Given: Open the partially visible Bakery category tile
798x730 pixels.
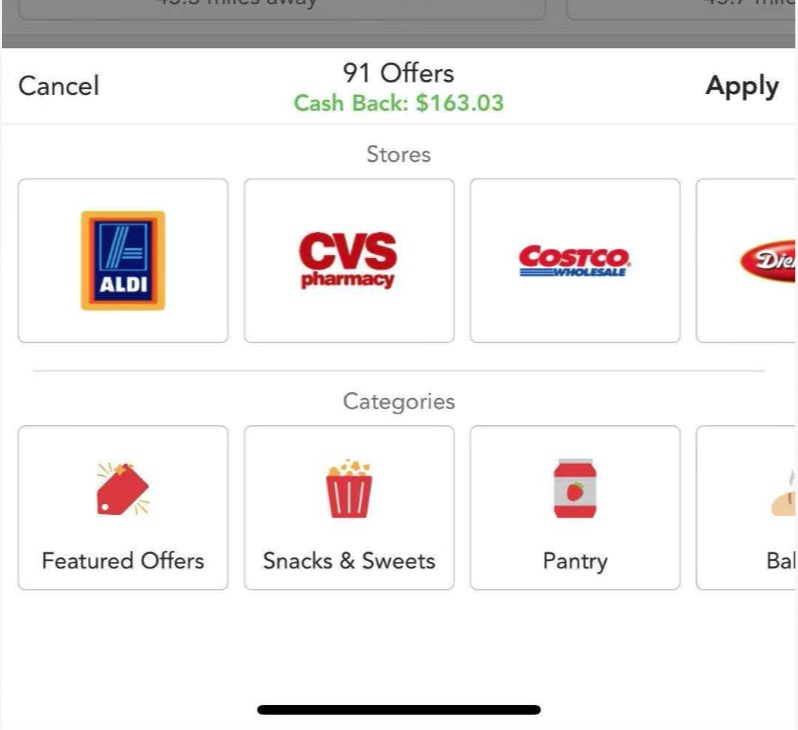Looking at the screenshot, I should 748,508.
